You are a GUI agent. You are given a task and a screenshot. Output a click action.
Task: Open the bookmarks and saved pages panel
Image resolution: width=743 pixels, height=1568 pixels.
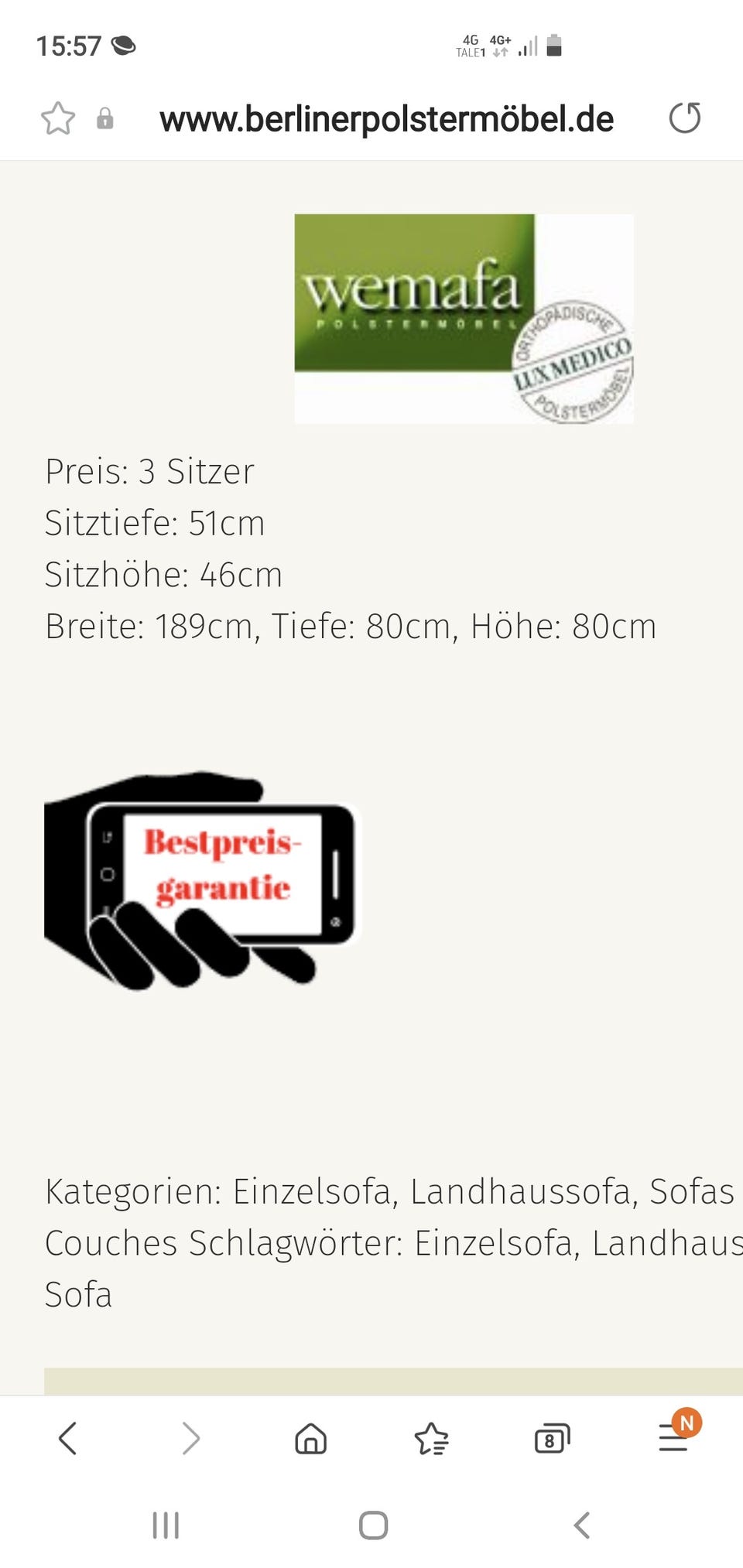coord(431,1439)
